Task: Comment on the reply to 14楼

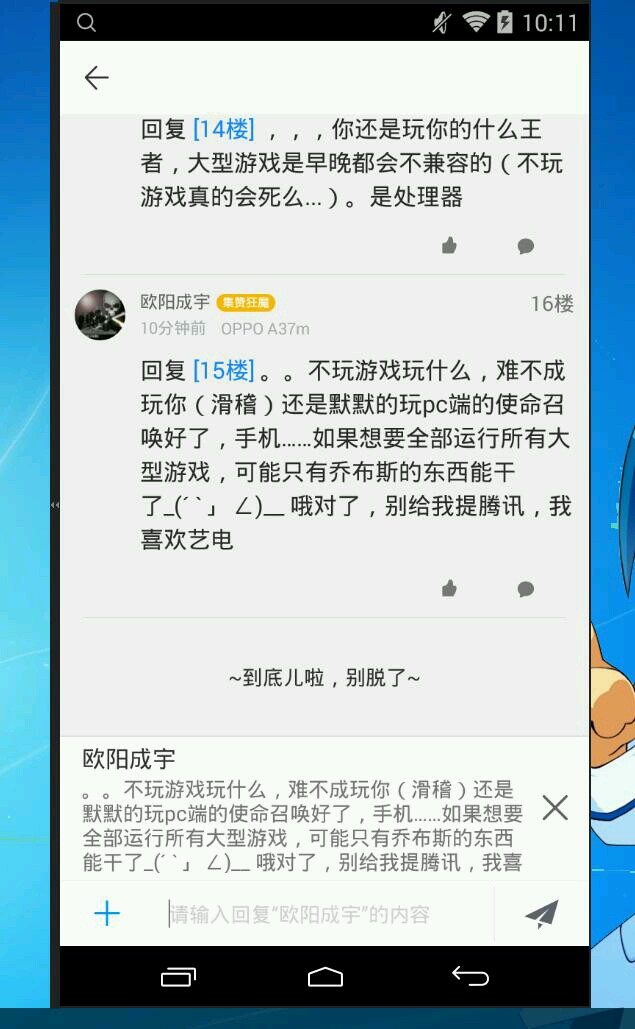Action: [525, 246]
